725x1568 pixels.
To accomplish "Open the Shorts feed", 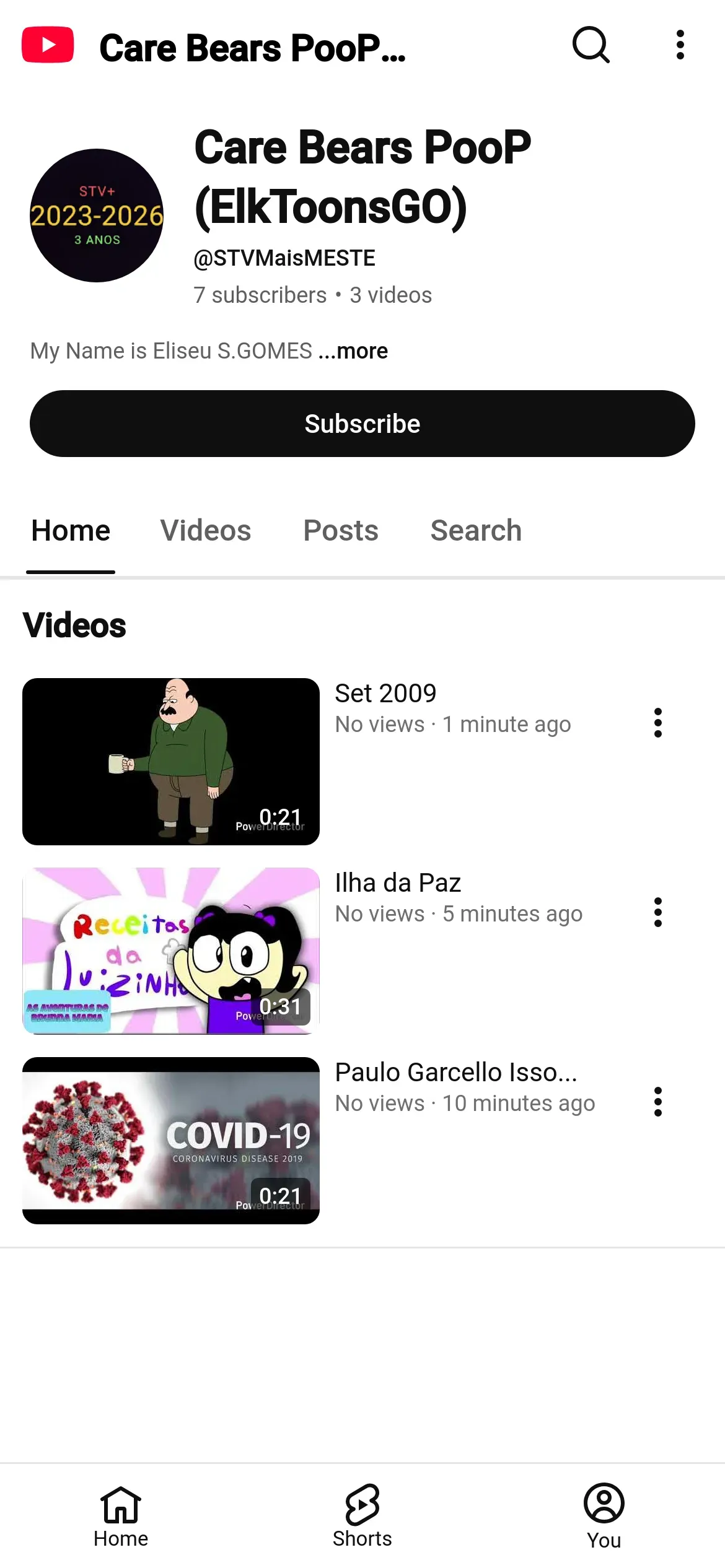I will [362, 1516].
